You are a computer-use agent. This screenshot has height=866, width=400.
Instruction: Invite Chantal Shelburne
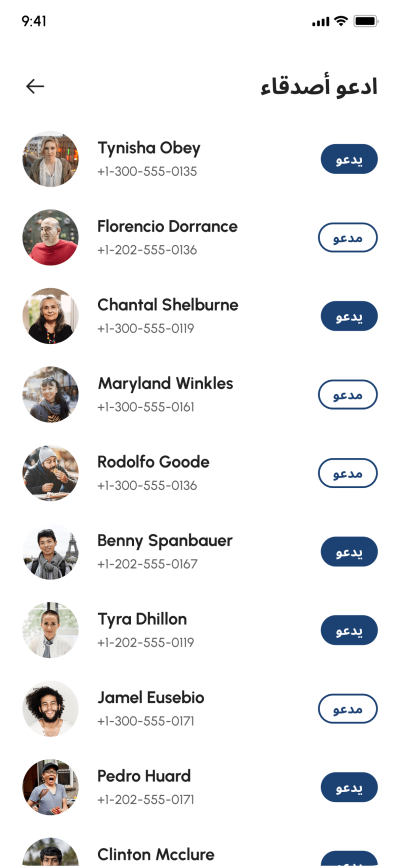click(349, 316)
